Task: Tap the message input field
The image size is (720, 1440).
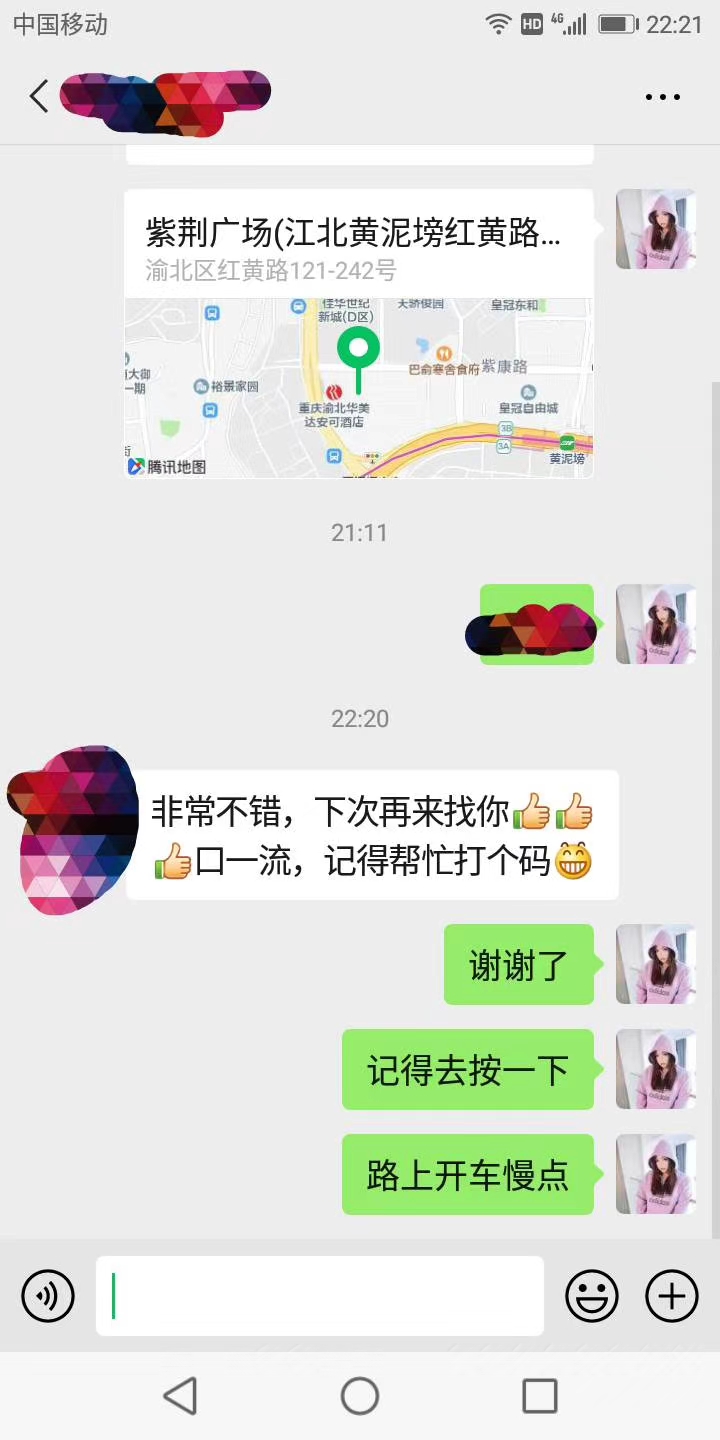Action: click(320, 1296)
